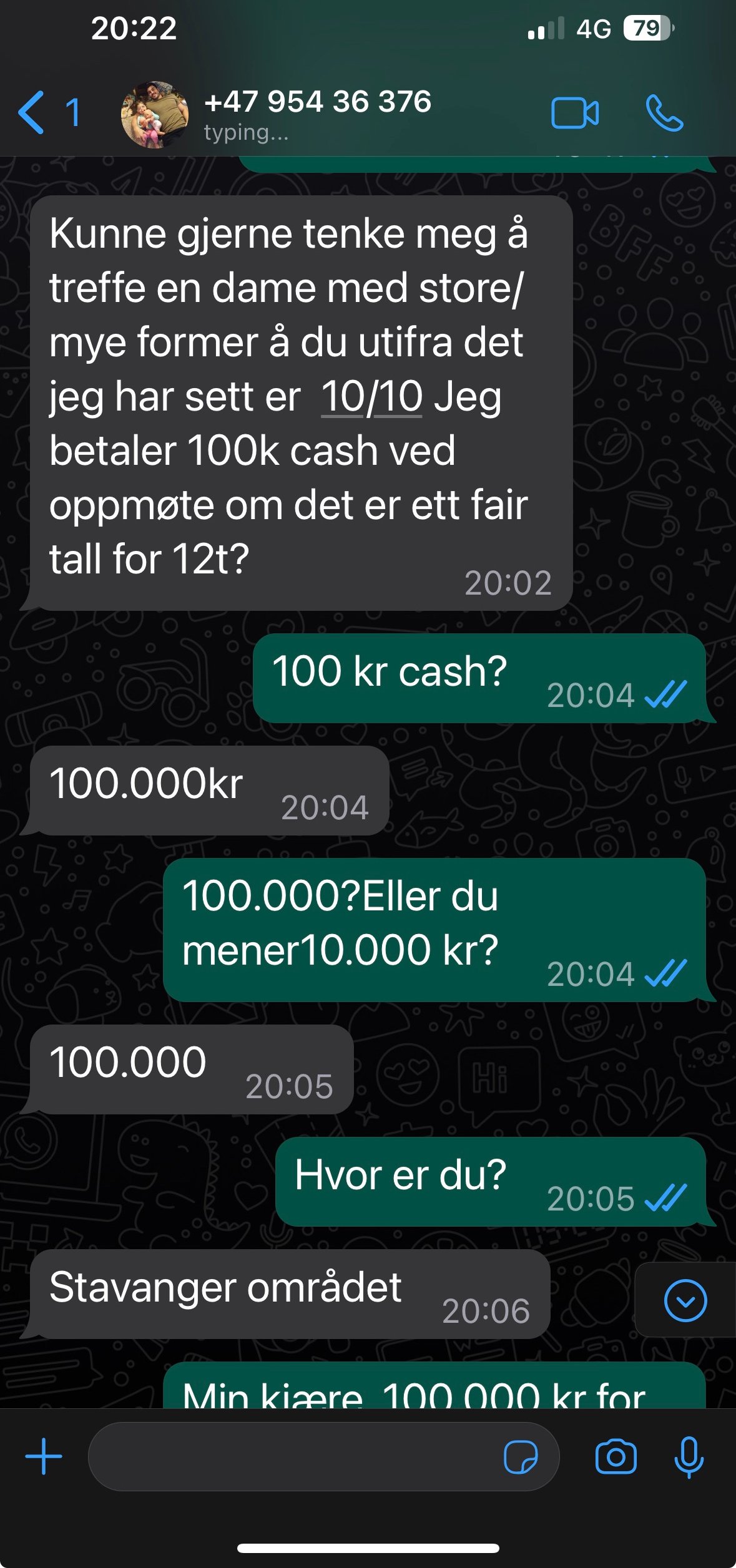Jump to the latest message with the down arrow

685,1300
